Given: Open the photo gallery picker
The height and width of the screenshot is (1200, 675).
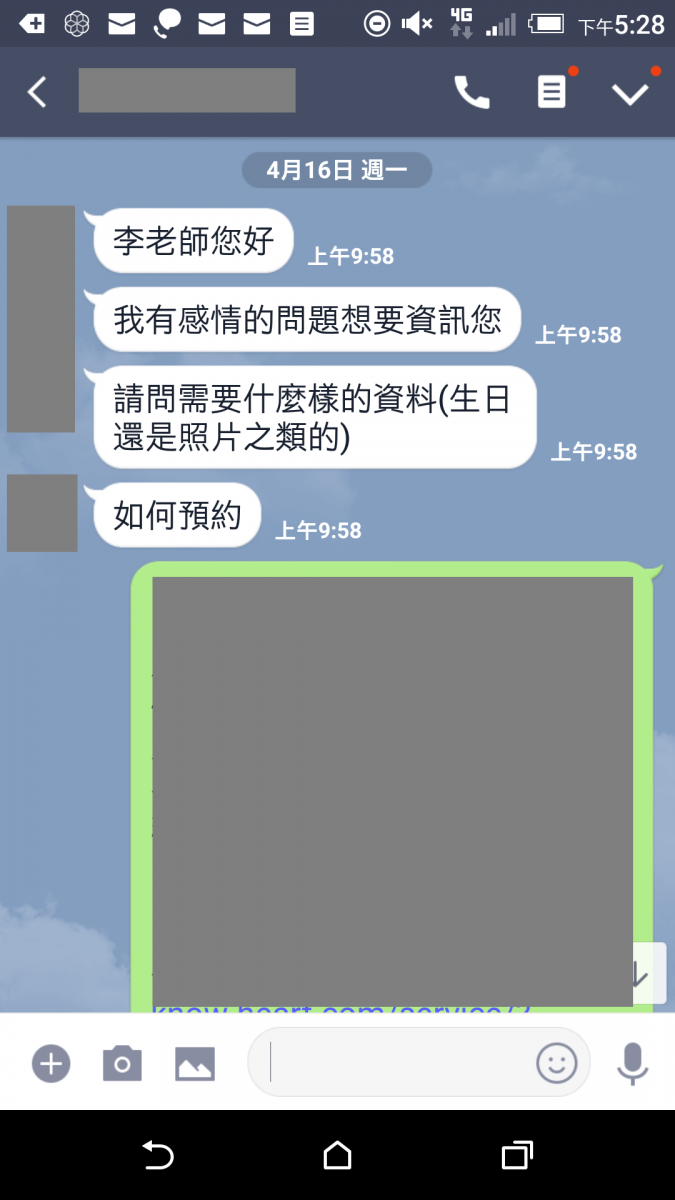Looking at the screenshot, I should (x=195, y=1063).
